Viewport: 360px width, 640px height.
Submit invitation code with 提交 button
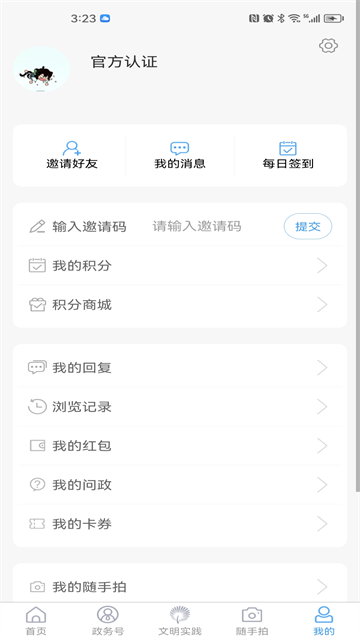(x=308, y=226)
